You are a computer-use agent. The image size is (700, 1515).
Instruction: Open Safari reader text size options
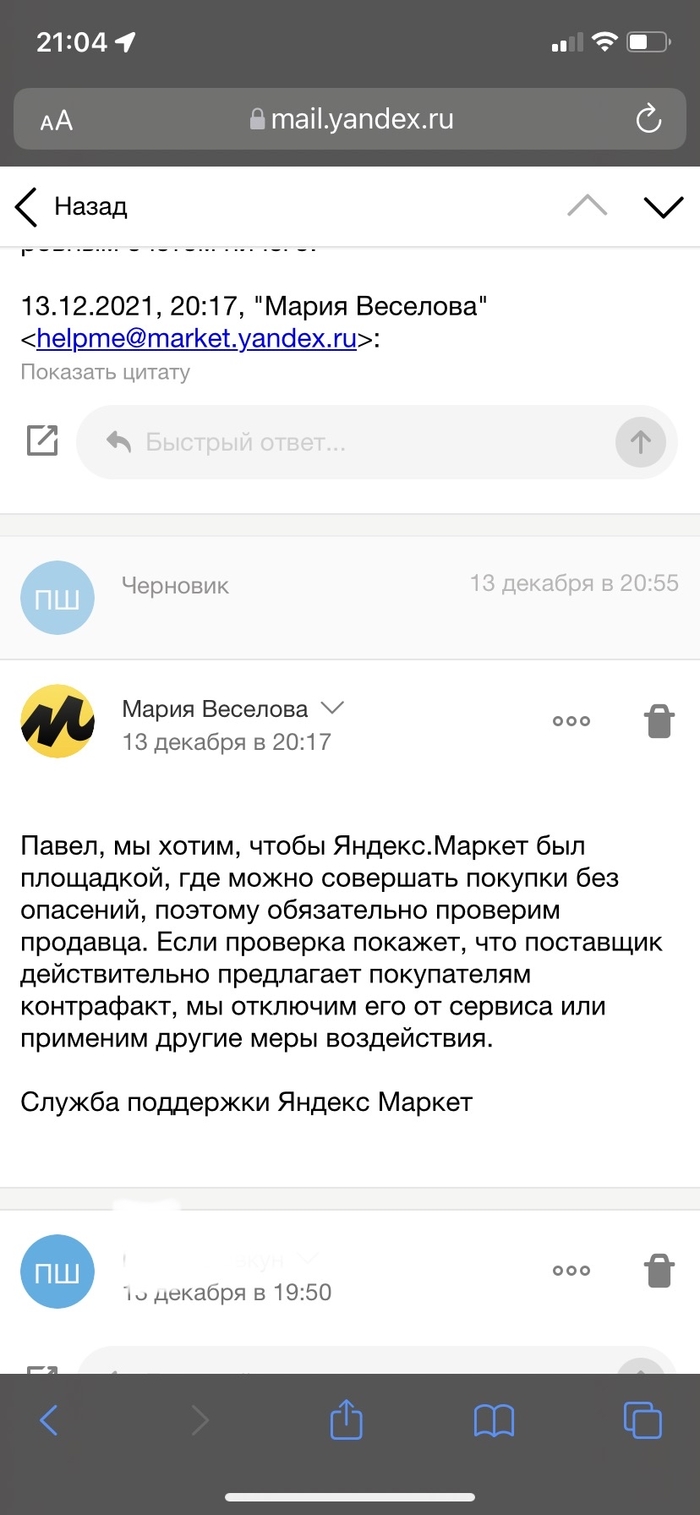click(56, 121)
